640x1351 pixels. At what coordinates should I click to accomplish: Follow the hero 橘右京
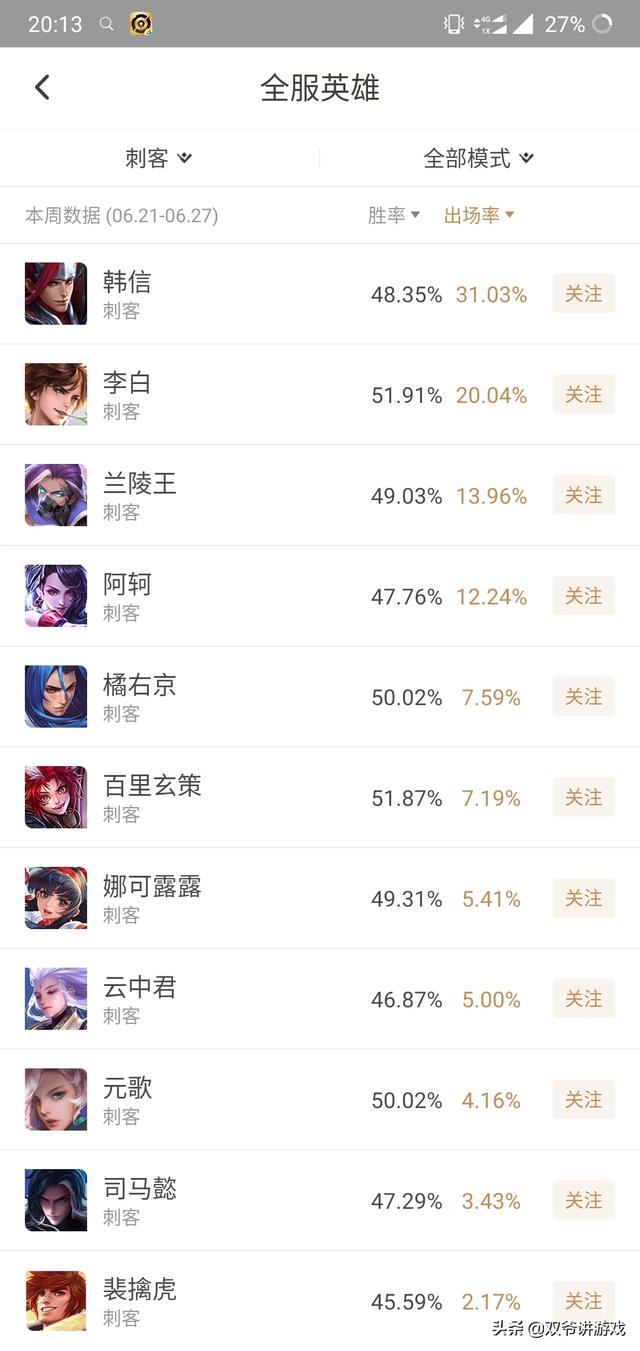point(584,697)
